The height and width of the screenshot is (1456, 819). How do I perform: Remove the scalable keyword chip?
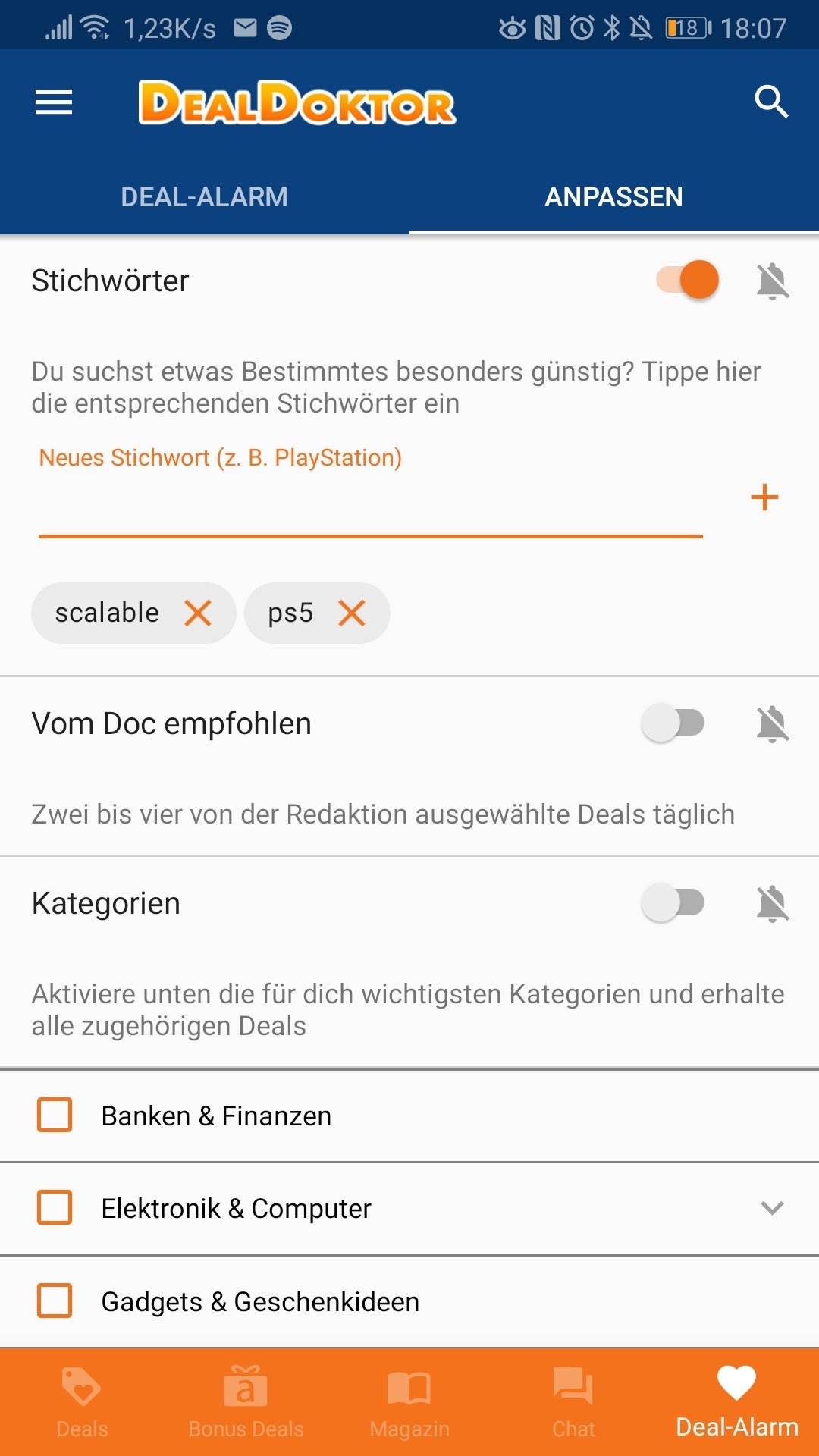click(x=198, y=613)
